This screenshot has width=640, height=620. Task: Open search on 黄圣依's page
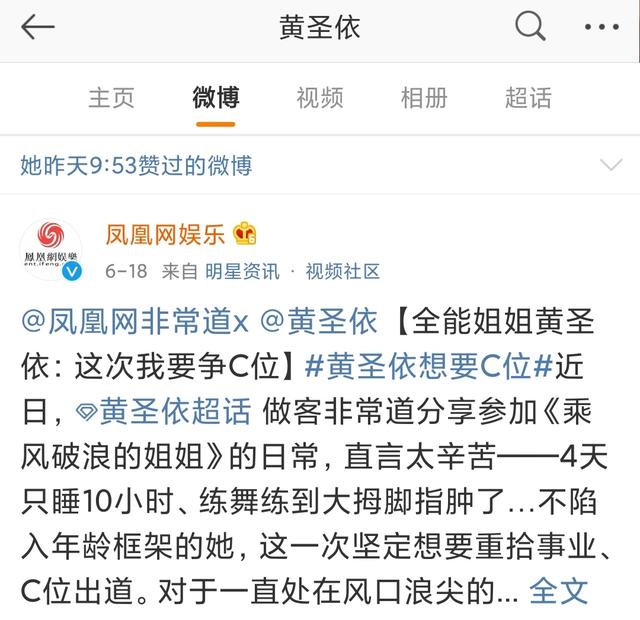point(530,28)
